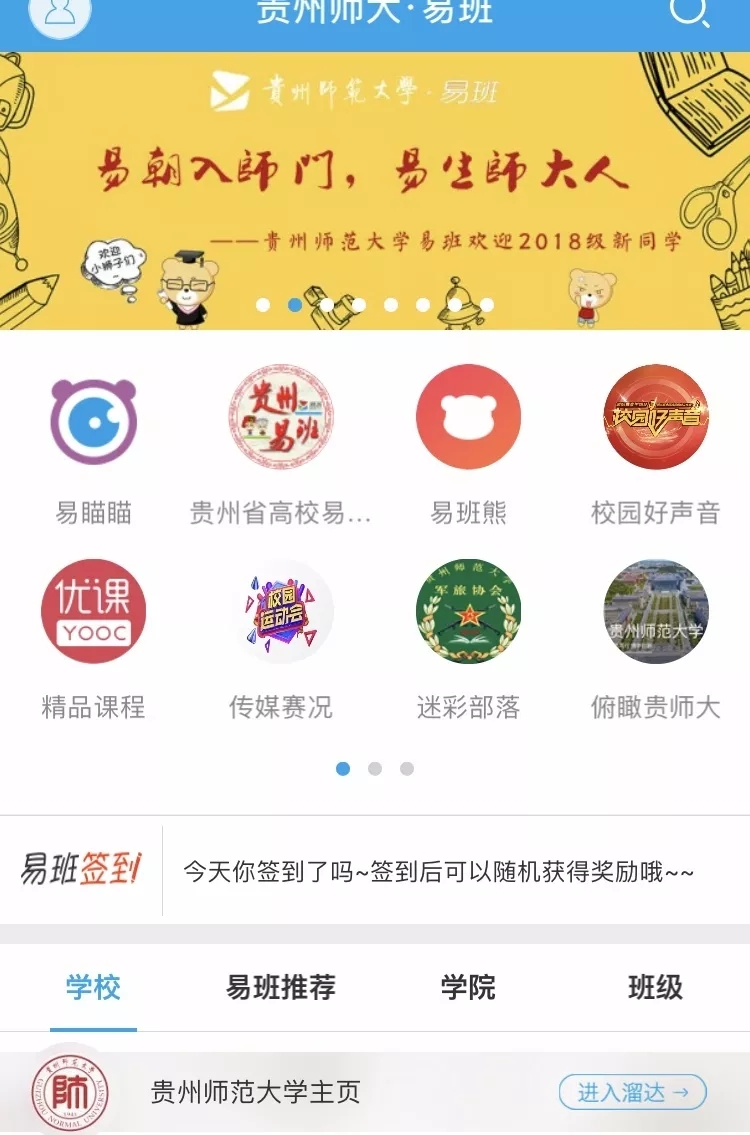Tap the 进入溜达 button
750x1135 pixels.
click(632, 1093)
